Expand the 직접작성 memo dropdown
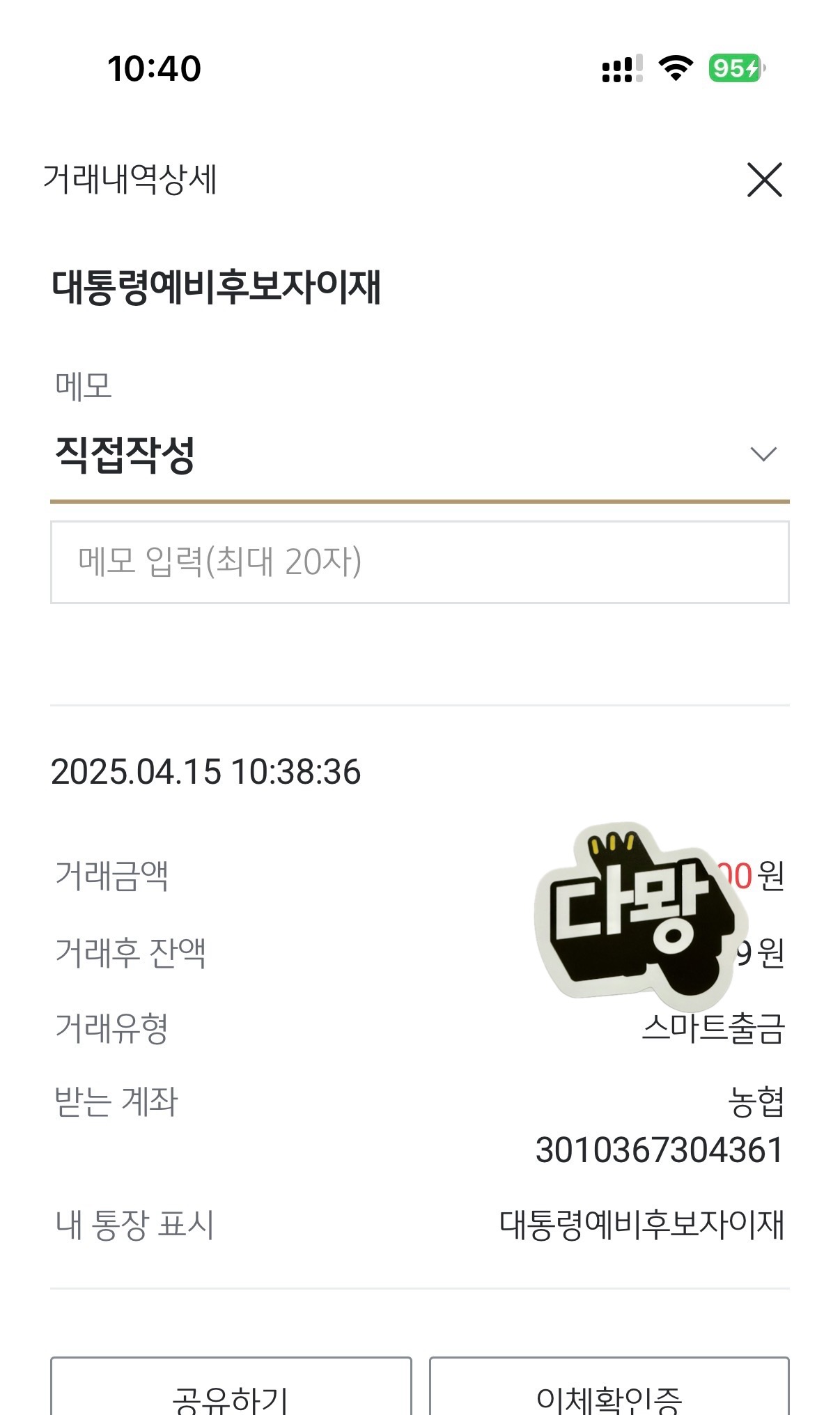This screenshot has width=840, height=1415. (x=419, y=455)
